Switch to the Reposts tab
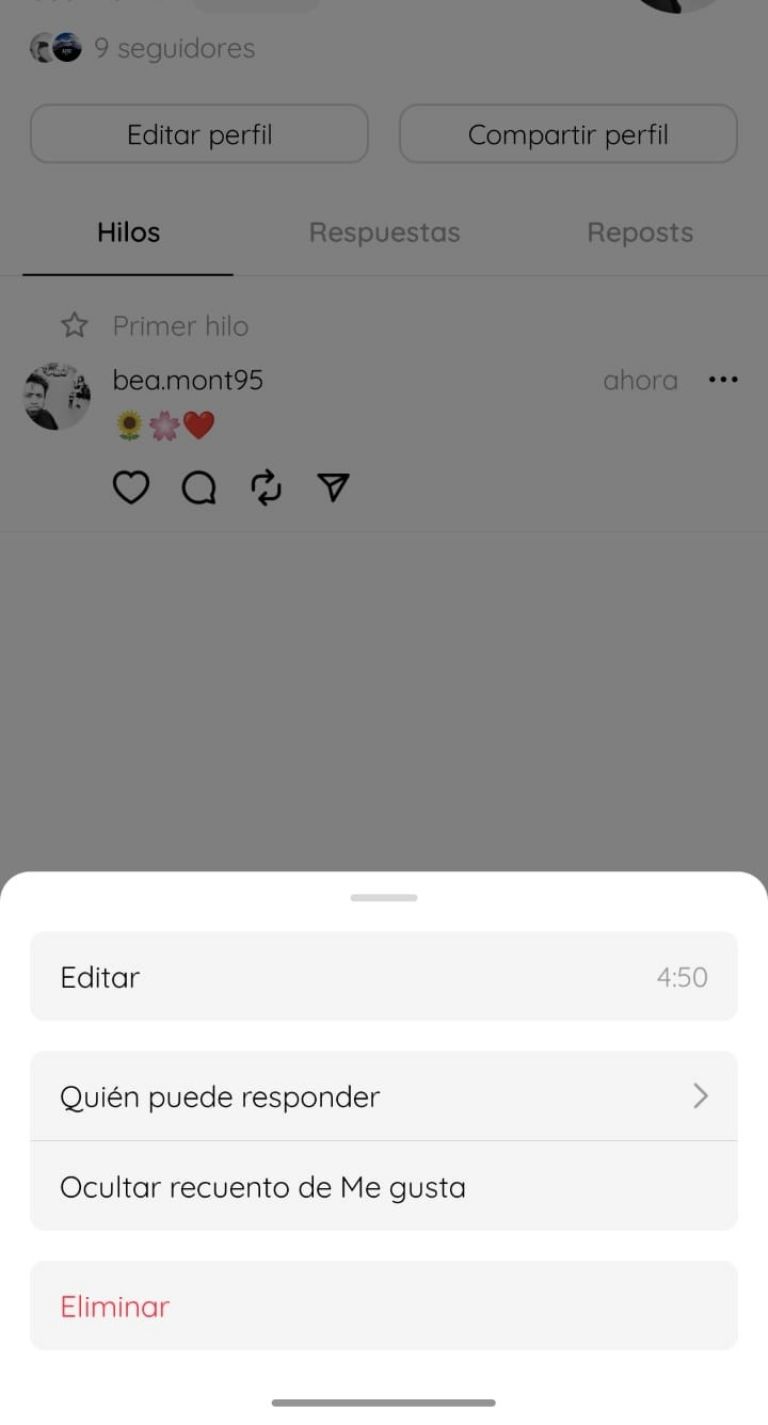The height and width of the screenshot is (1425, 768). (x=639, y=233)
